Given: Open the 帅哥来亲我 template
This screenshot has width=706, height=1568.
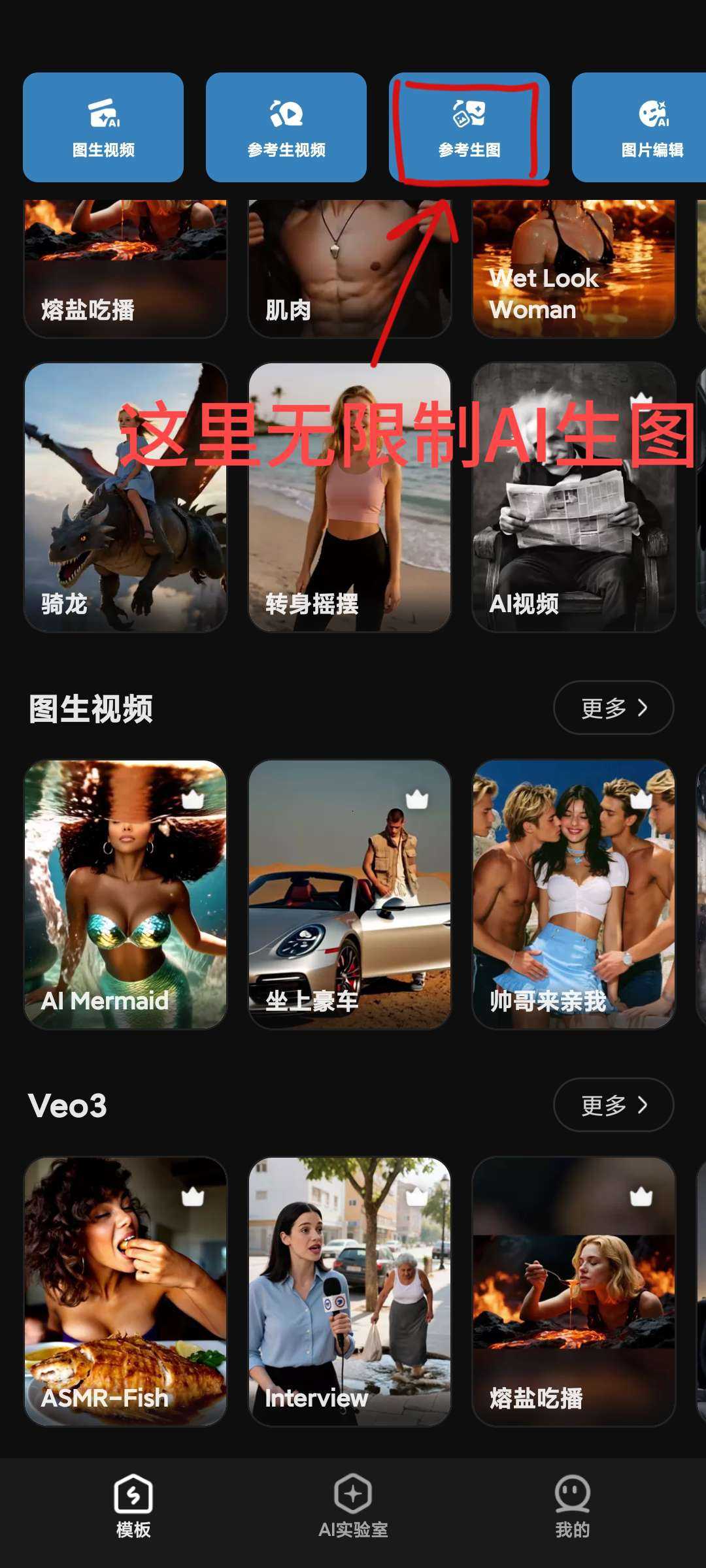Looking at the screenshot, I should (574, 894).
